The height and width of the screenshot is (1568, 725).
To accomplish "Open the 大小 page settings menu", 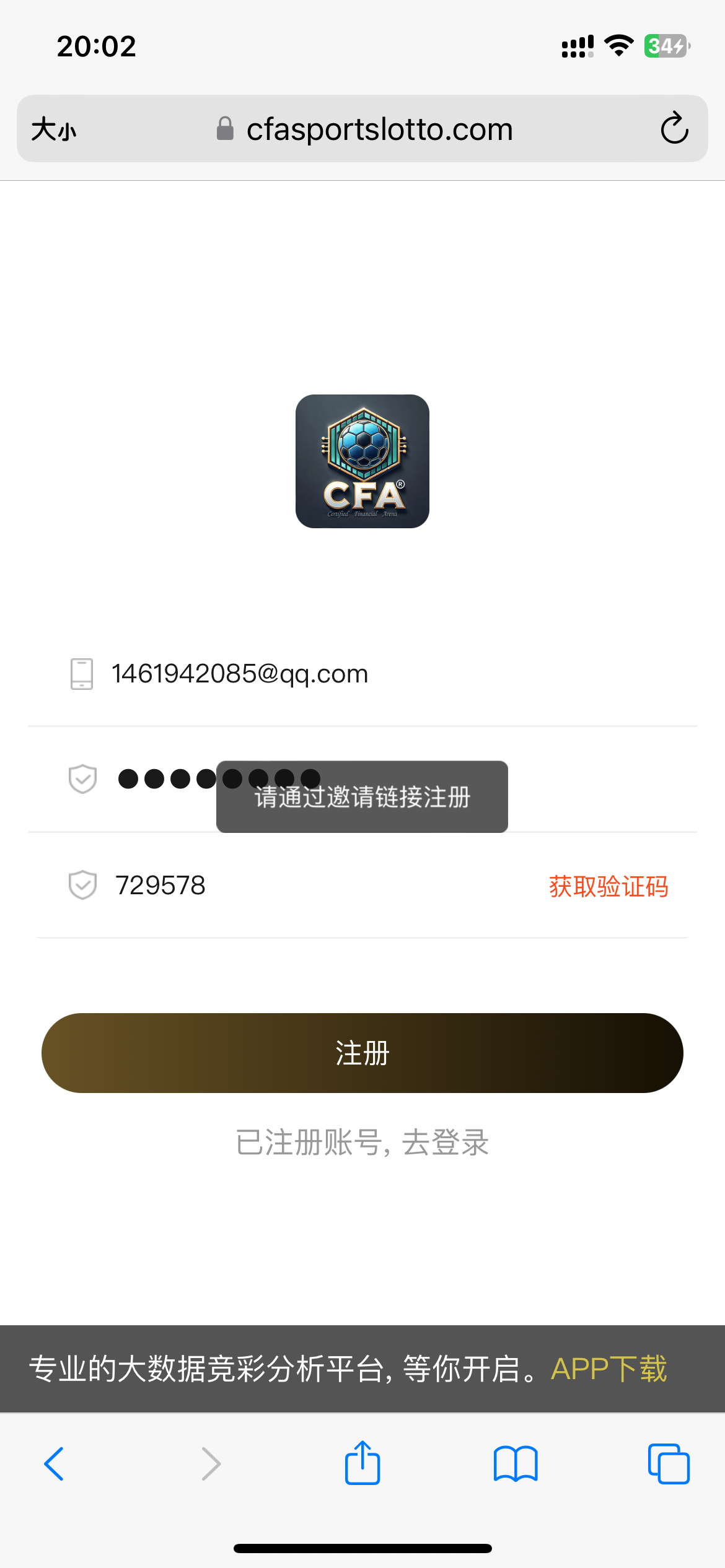I will pos(54,129).
